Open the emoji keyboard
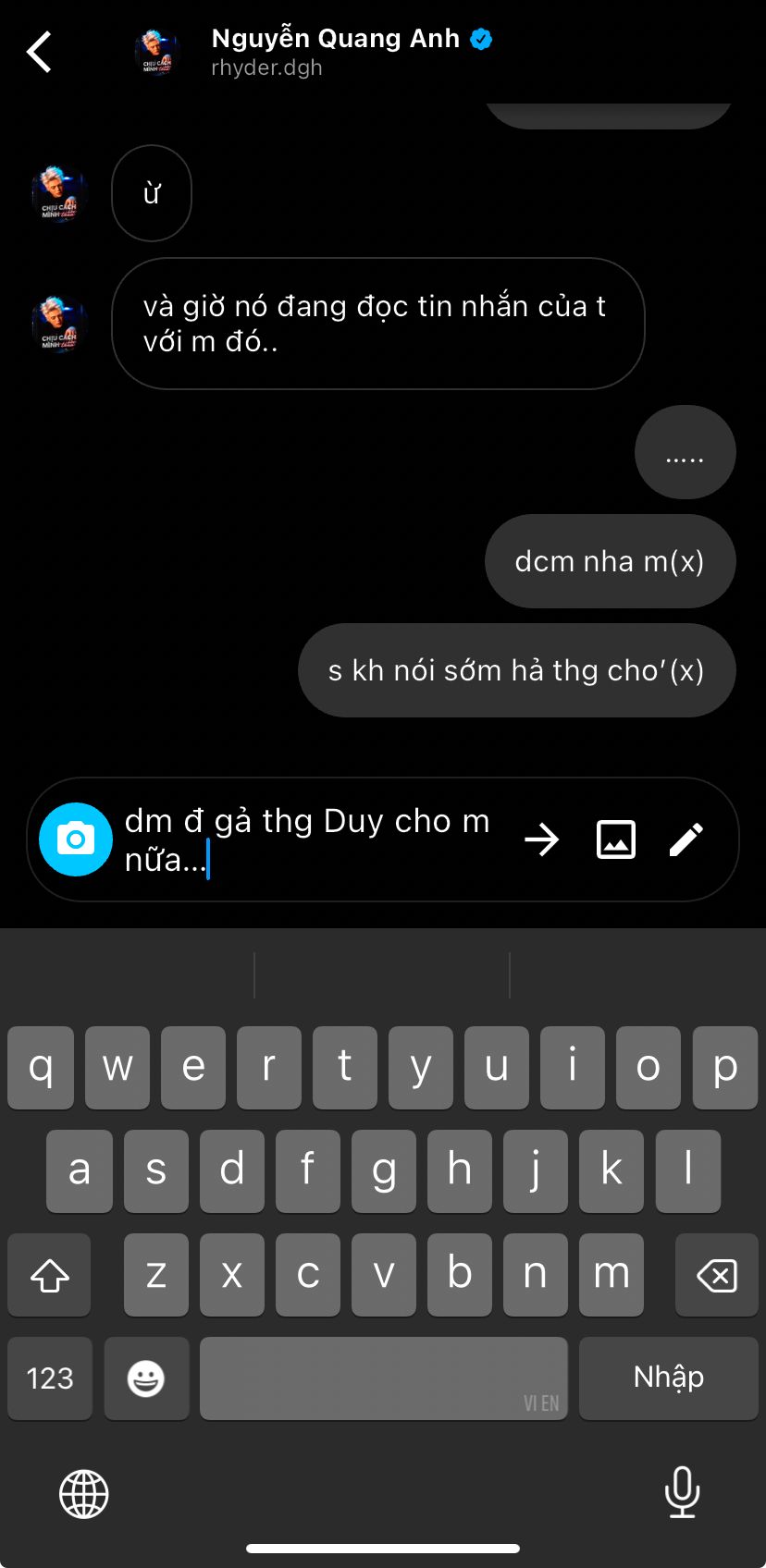Screen dimensions: 766x1568 146,1378
